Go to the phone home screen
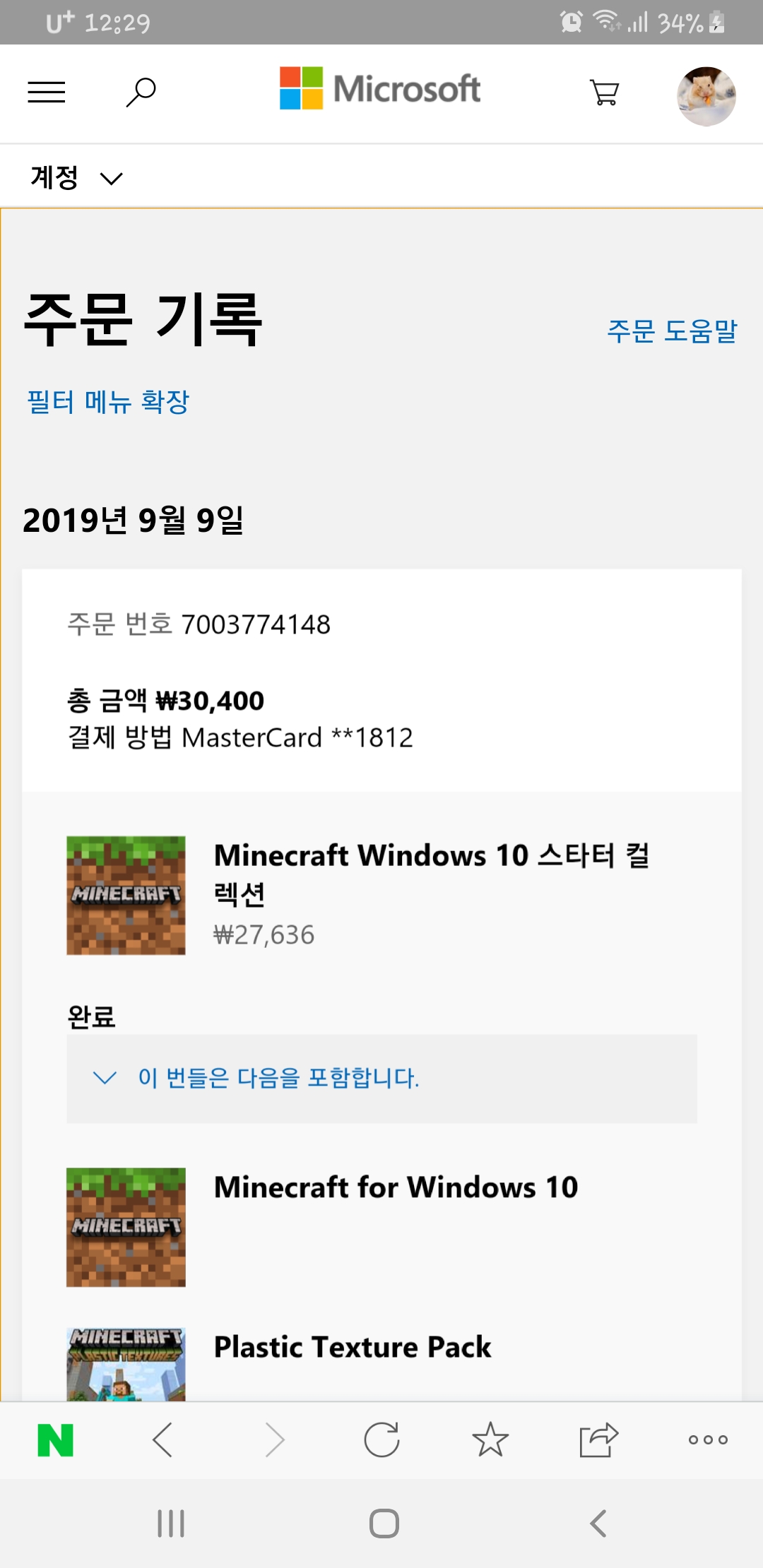 [x=384, y=1524]
